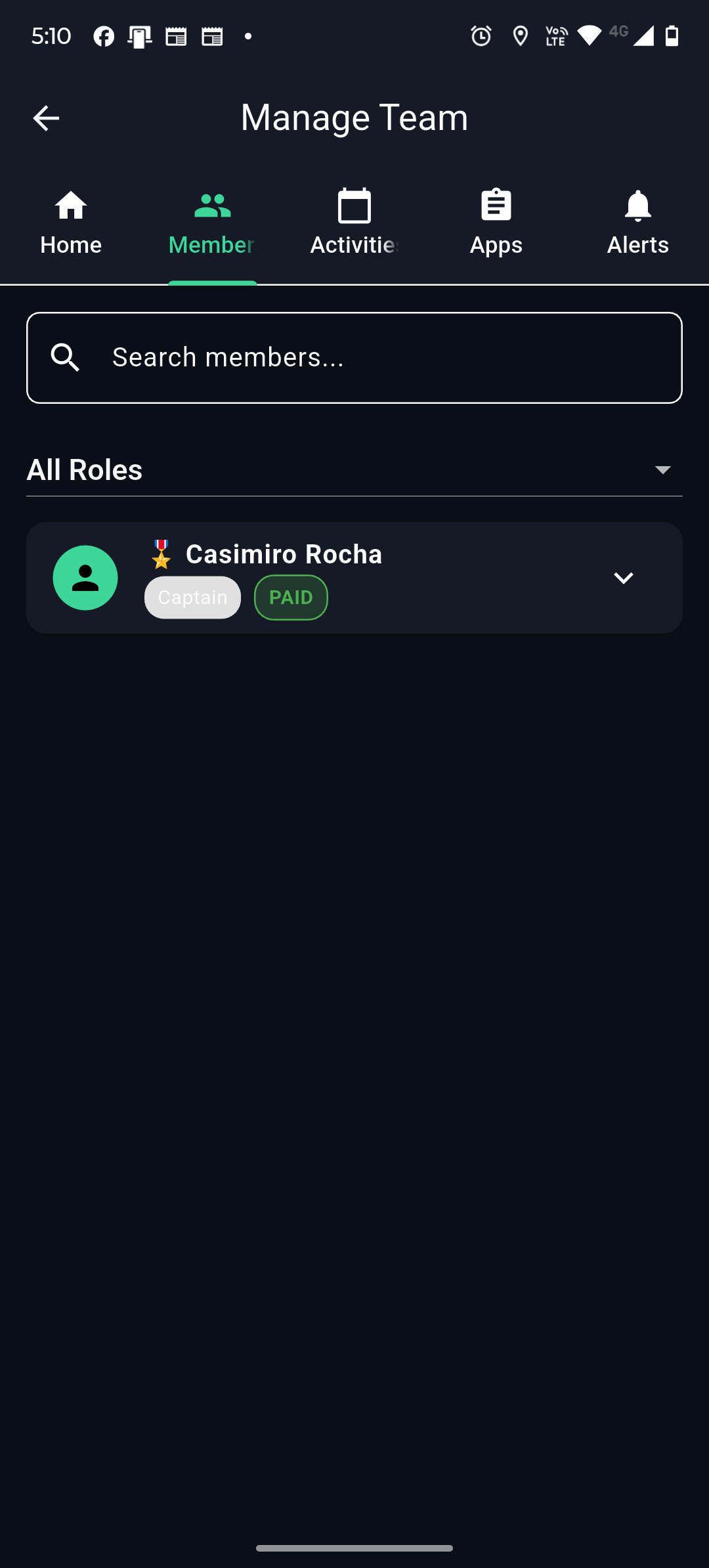This screenshot has height=1568, width=709.
Task: Click Casimiro Rocha's avatar icon
Action: [85, 577]
